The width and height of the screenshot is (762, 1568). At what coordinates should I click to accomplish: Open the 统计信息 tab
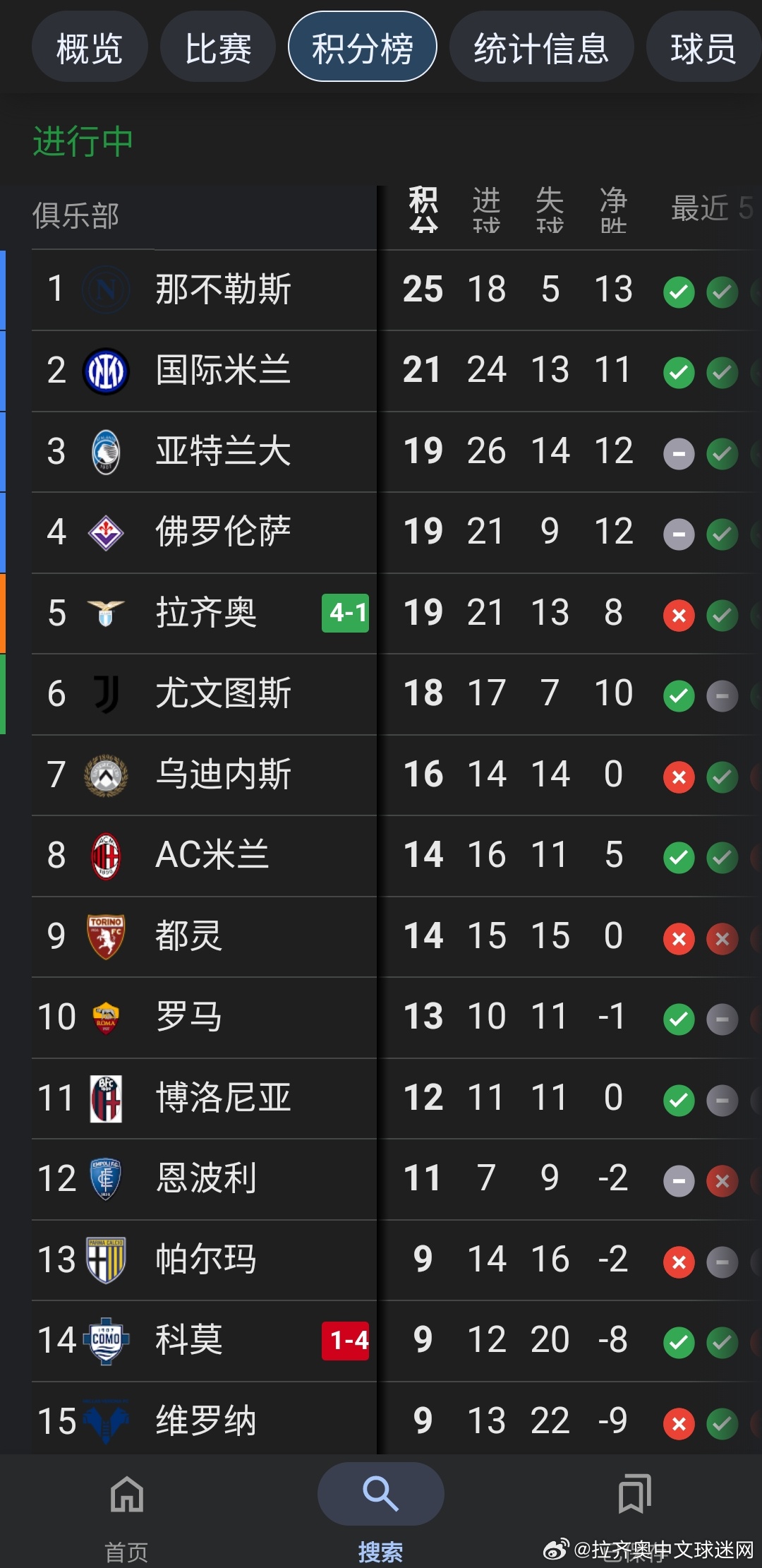(x=541, y=49)
